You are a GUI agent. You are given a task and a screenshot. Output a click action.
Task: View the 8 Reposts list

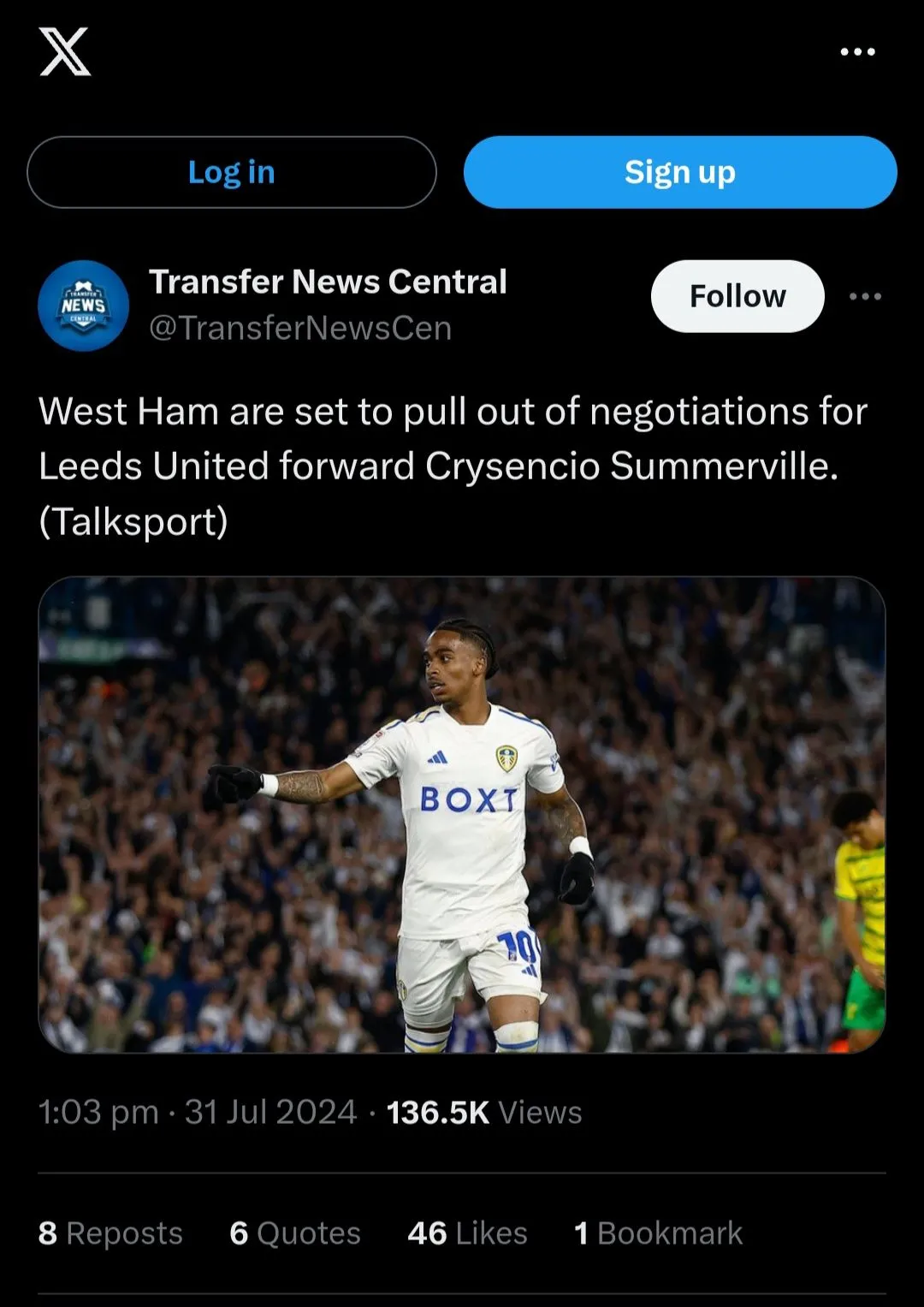110,1233
